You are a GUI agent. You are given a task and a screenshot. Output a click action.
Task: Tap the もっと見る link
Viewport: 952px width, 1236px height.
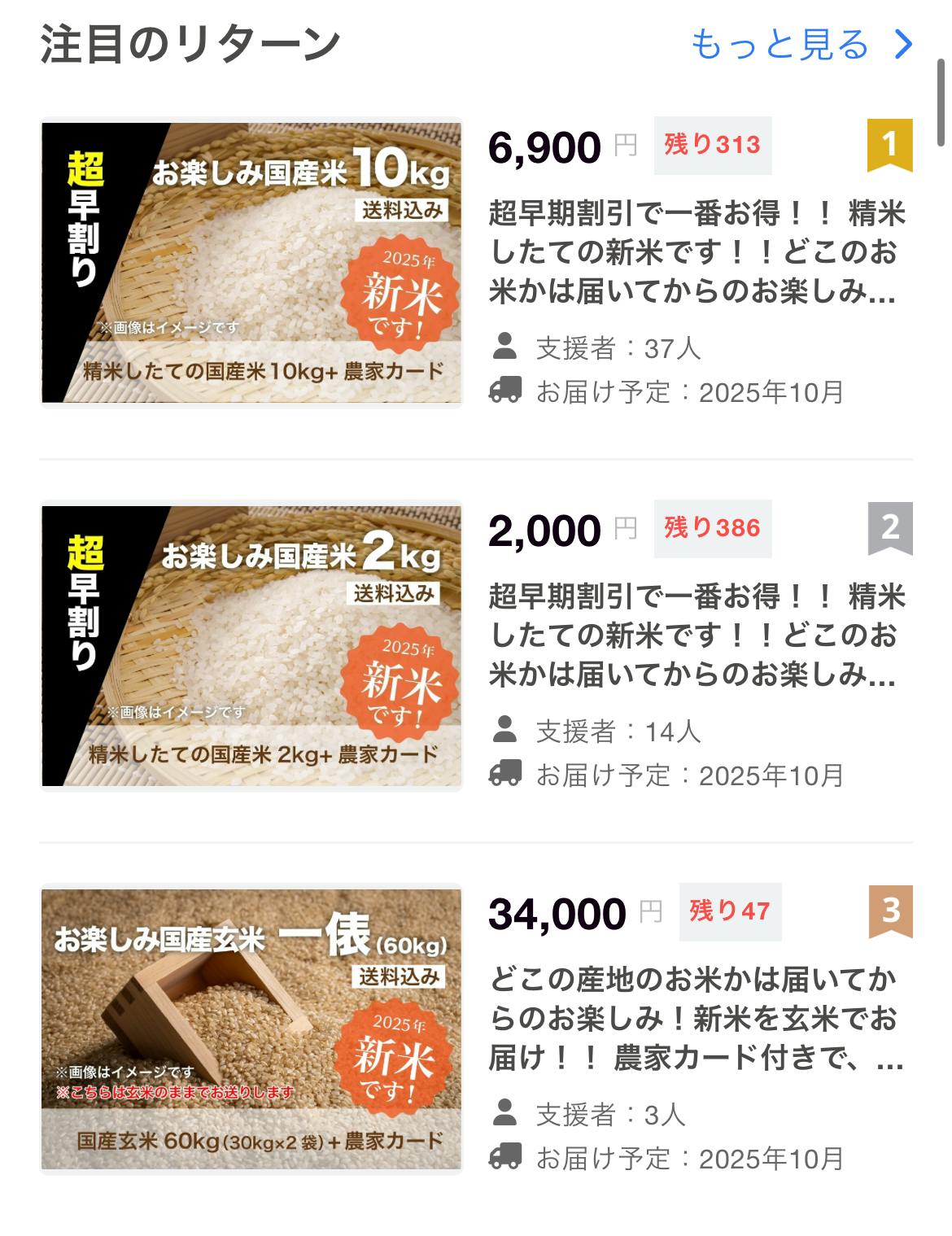coord(801,45)
